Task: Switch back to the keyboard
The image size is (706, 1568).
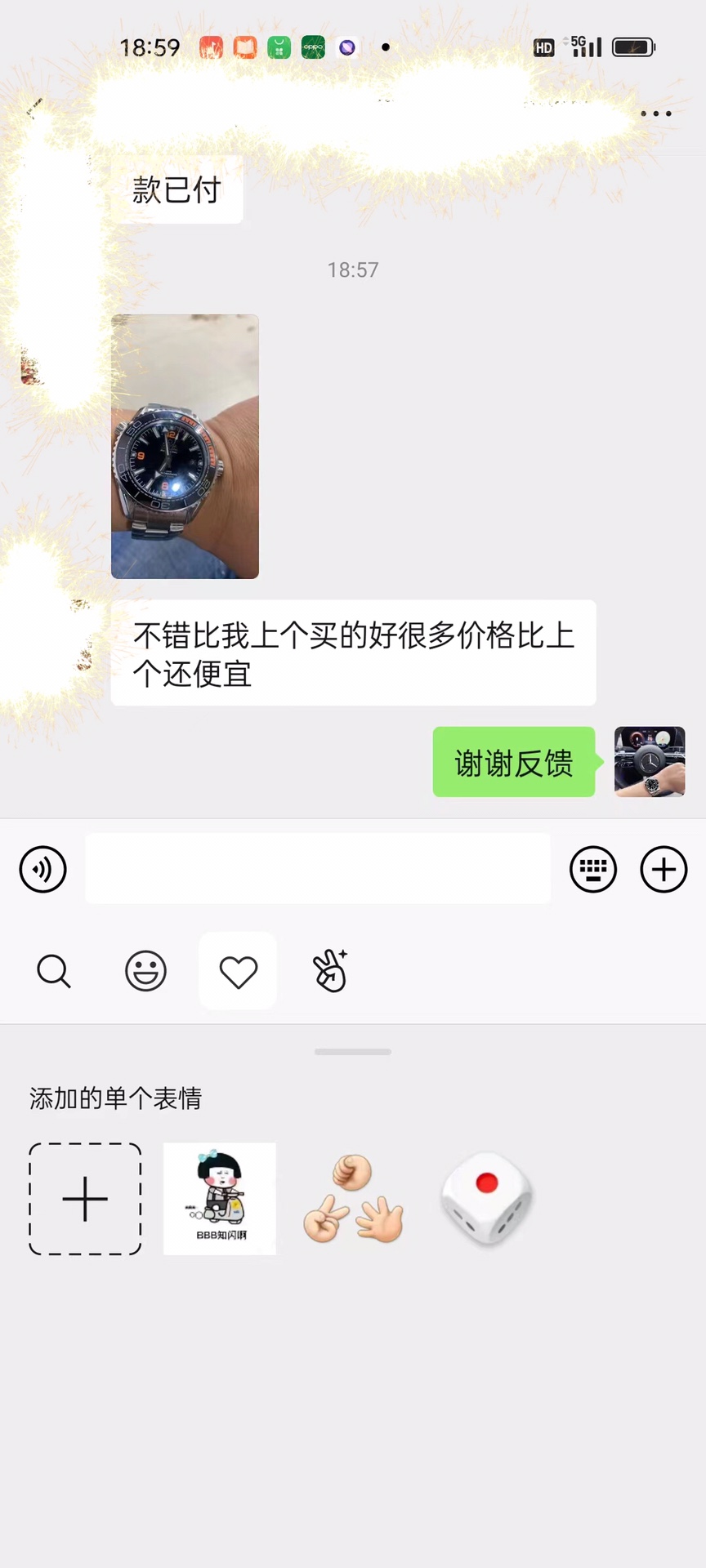Action: click(593, 869)
